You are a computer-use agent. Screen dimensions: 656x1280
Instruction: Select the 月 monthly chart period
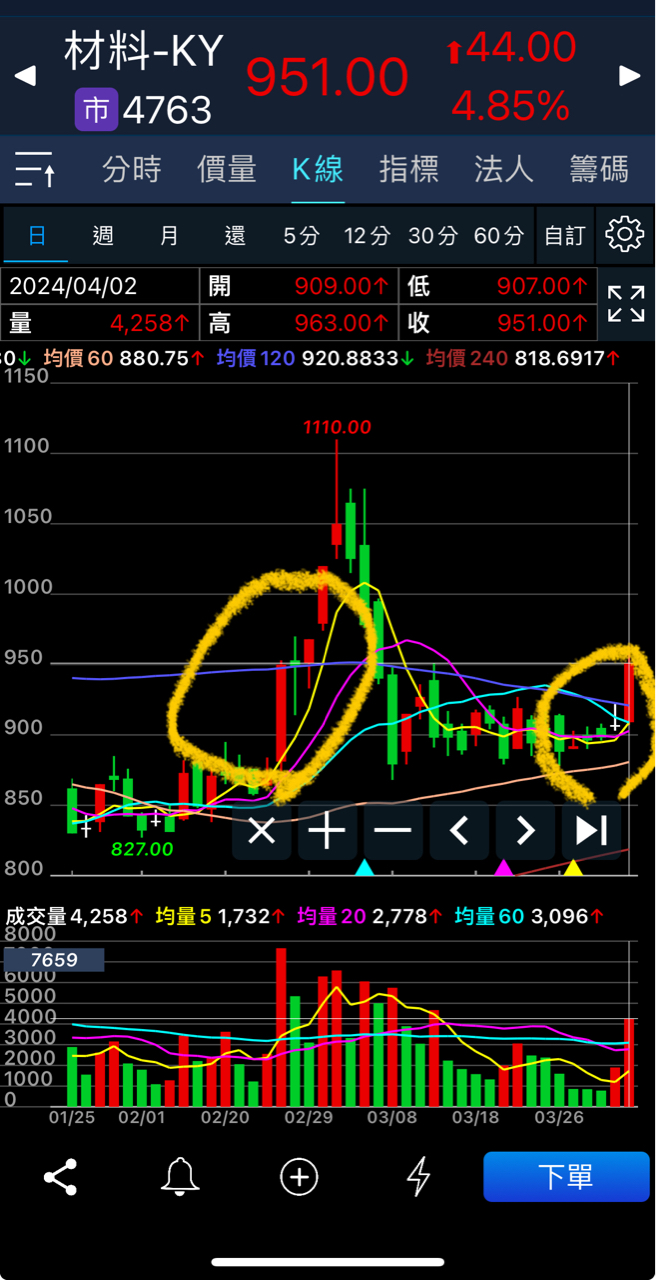coord(169,236)
